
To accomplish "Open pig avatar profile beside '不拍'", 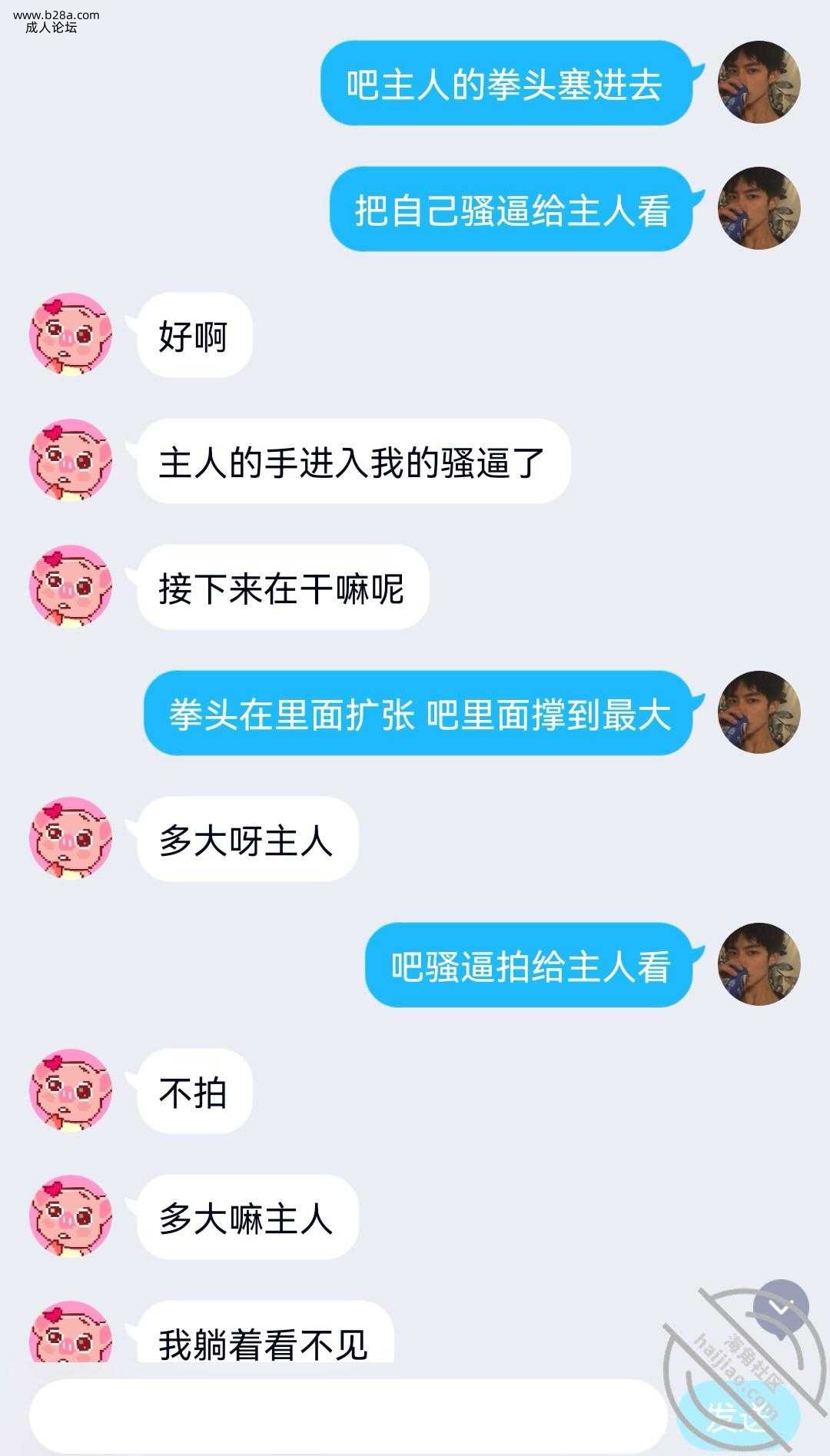I will pos(71,1091).
